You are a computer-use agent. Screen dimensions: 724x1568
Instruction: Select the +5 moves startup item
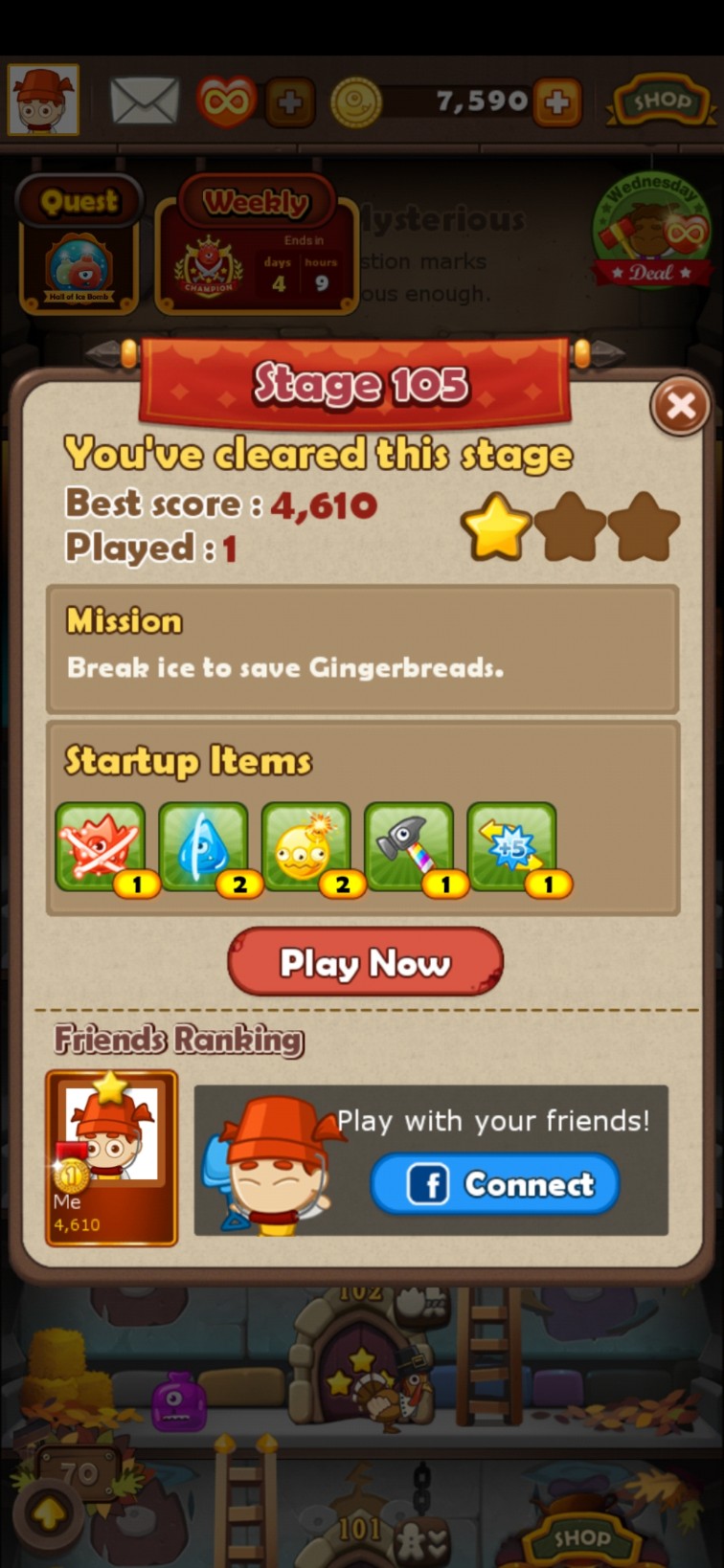[511, 847]
